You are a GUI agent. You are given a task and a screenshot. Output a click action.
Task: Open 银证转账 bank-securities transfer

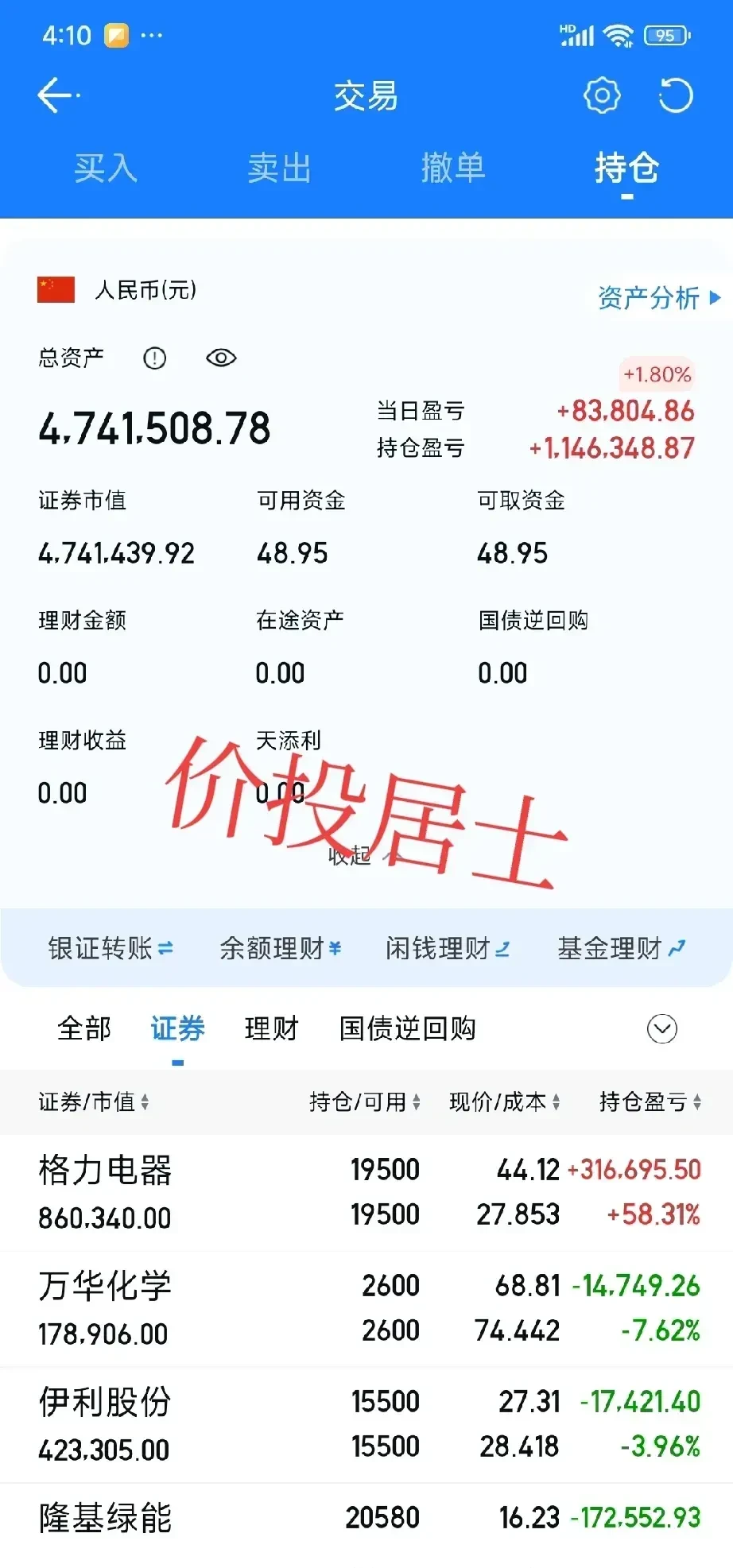tap(111, 947)
